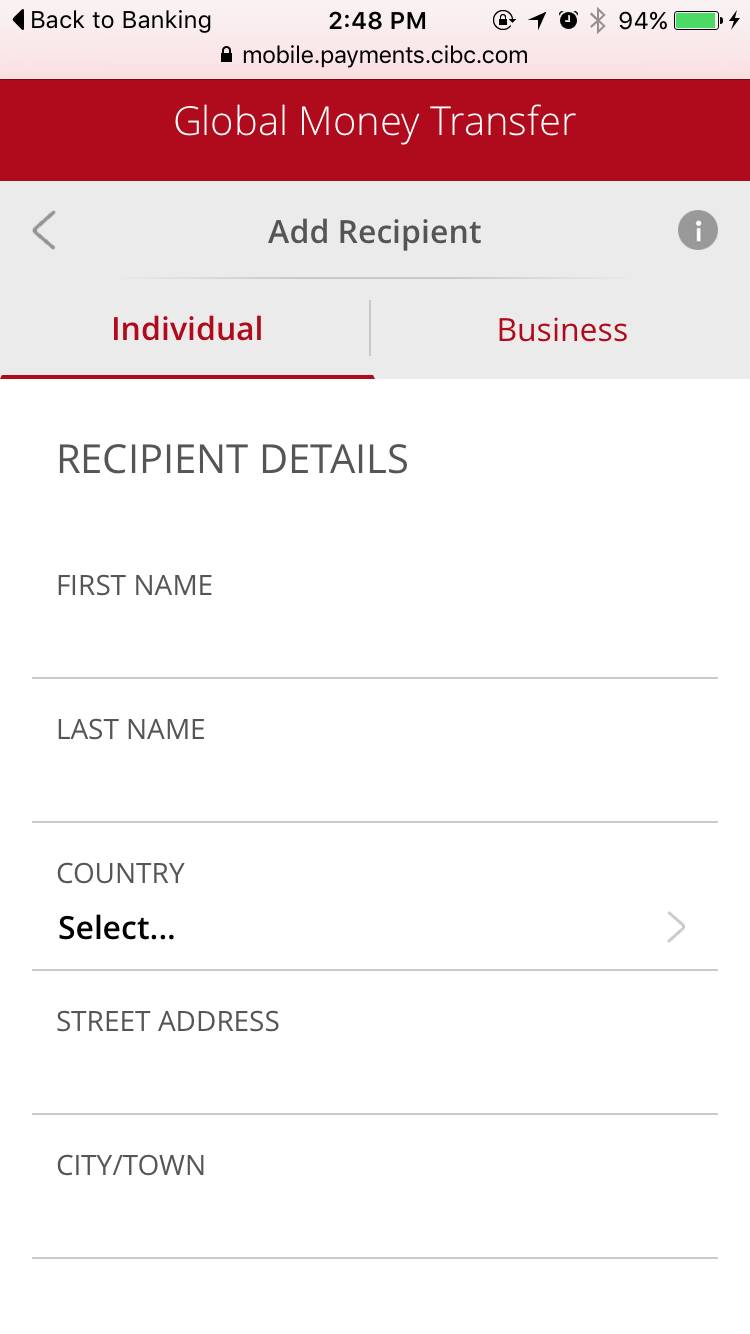
Task: Select the Individual tab
Action: click(187, 330)
